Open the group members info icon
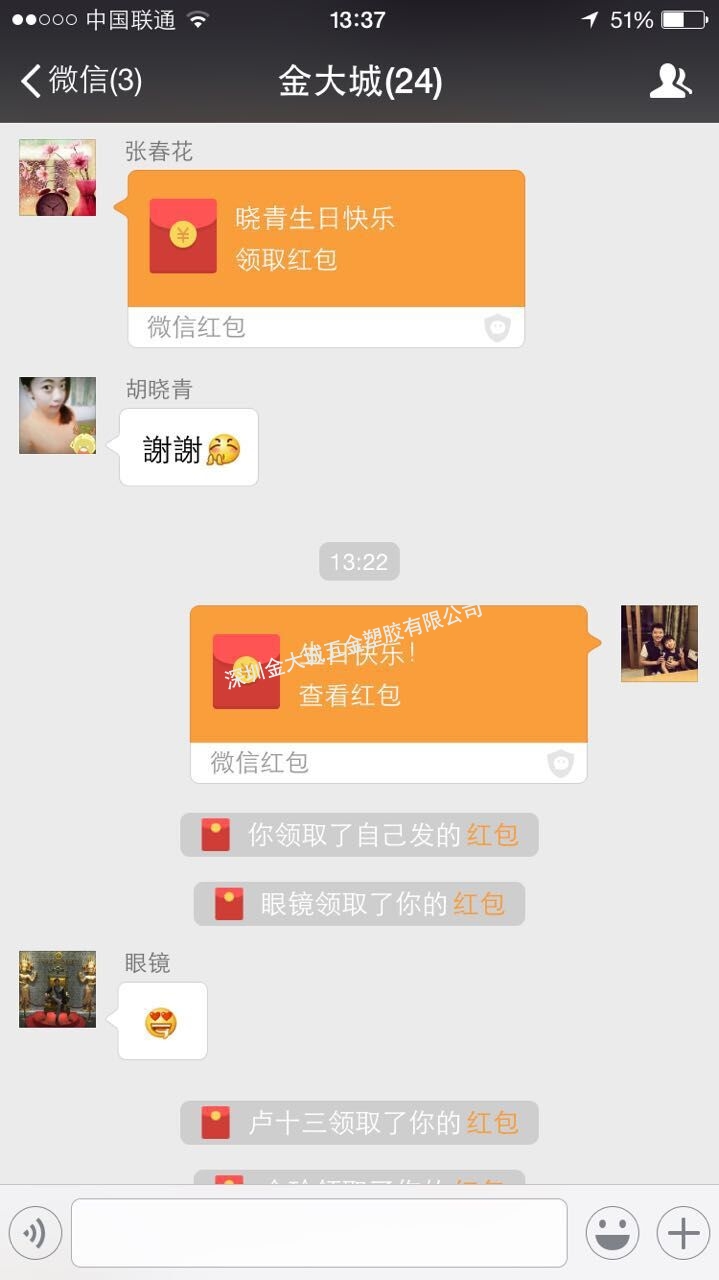719x1280 pixels. point(670,81)
